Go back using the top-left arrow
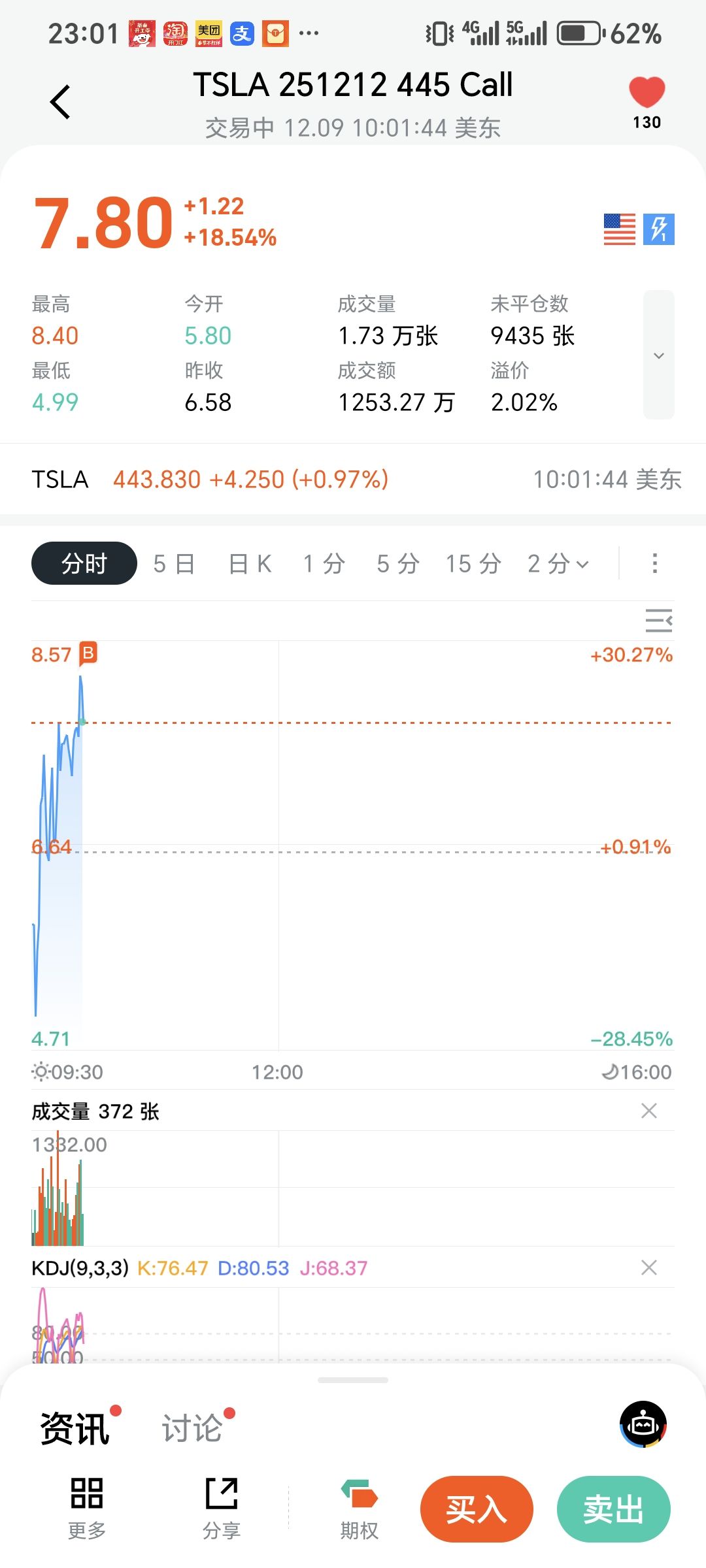This screenshot has width=706, height=1568. [x=60, y=102]
